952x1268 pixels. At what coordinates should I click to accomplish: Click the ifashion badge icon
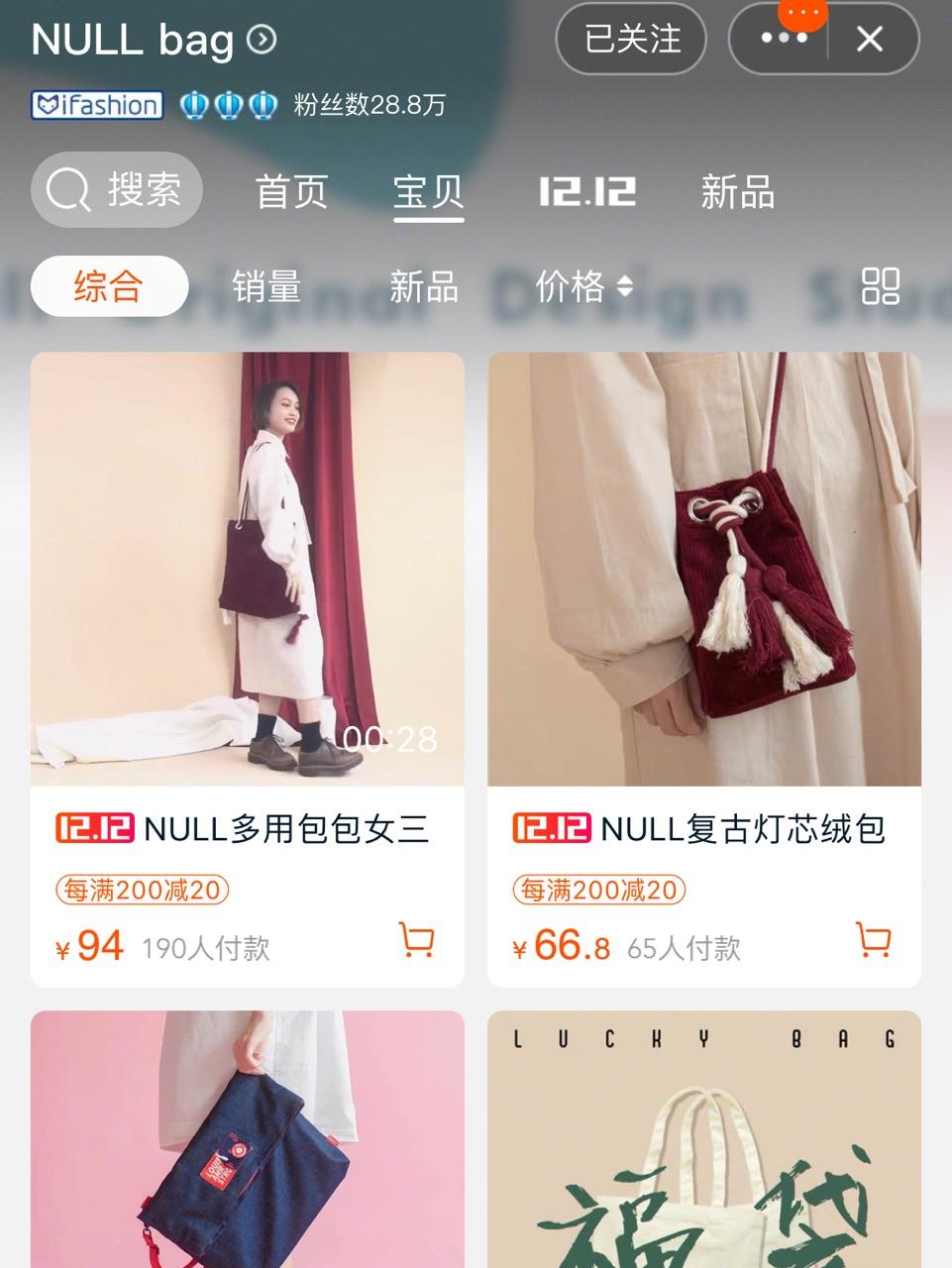94,106
